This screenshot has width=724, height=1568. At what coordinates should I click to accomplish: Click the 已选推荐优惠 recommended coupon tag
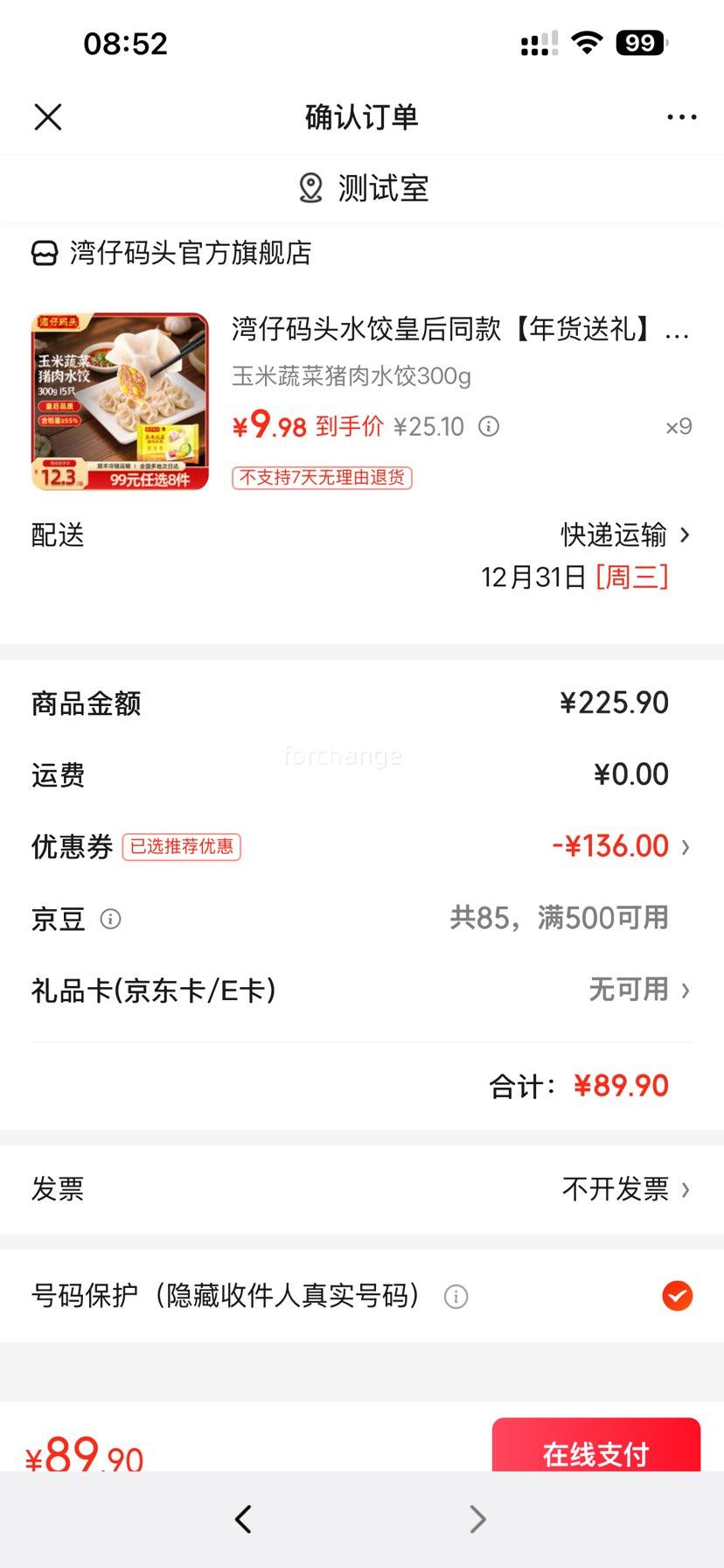182,847
